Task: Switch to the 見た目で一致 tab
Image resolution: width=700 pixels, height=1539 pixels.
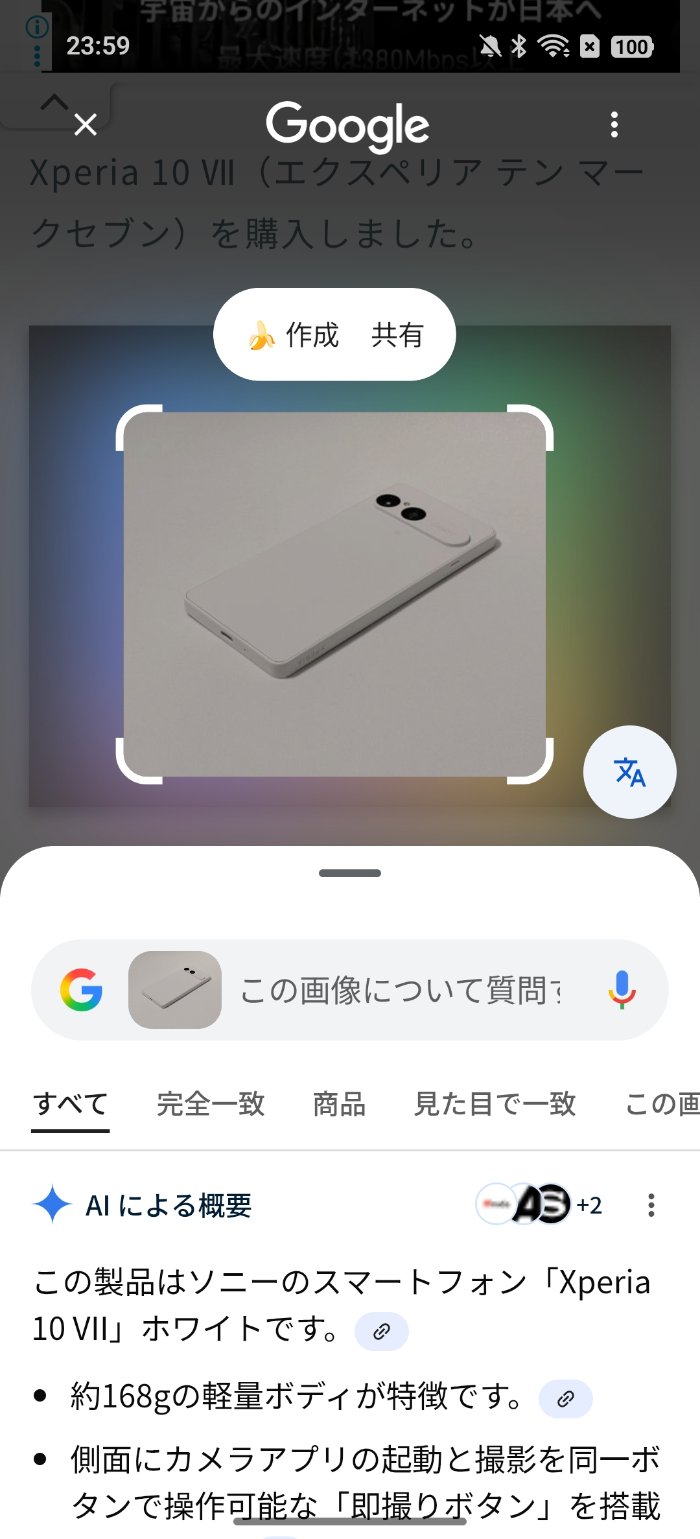Action: (x=495, y=1104)
